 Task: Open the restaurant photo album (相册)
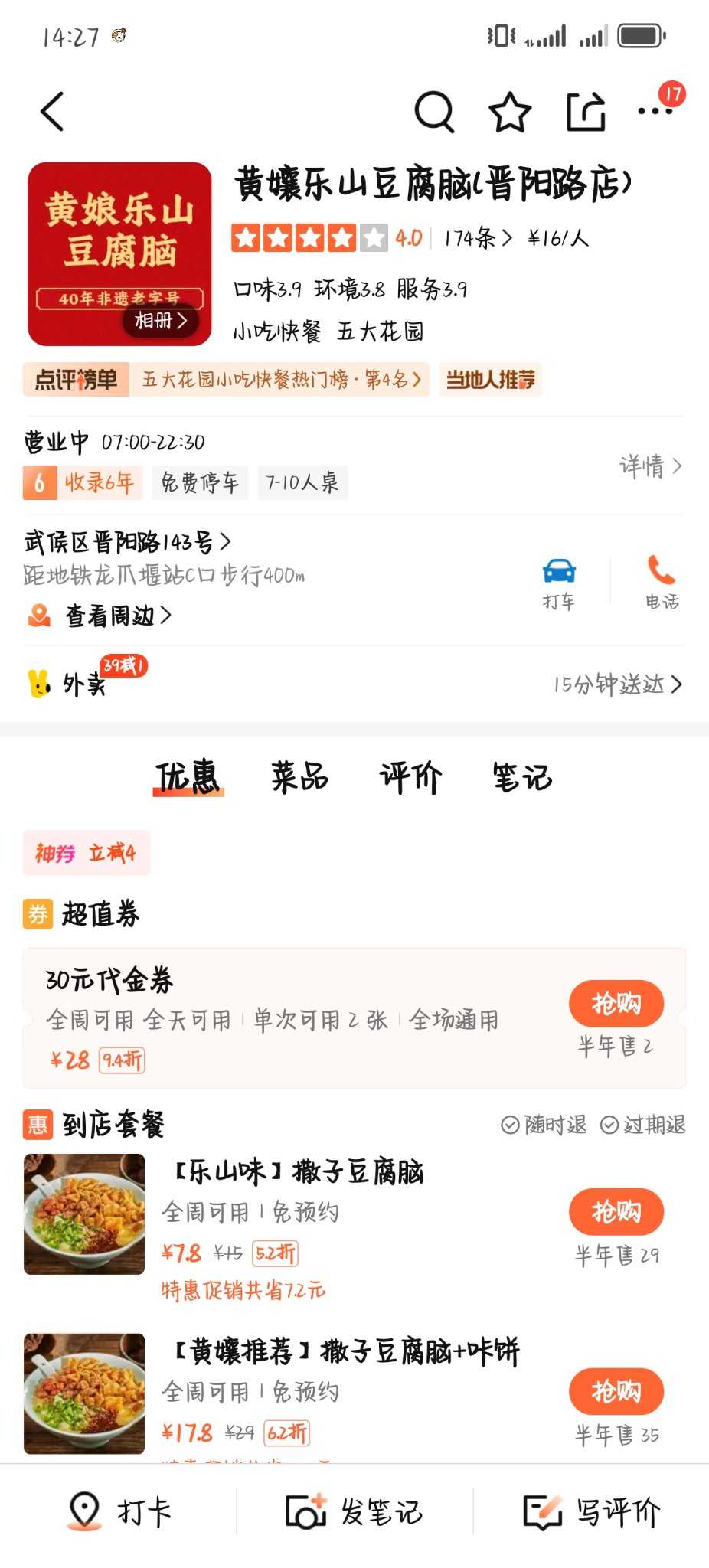point(161,321)
